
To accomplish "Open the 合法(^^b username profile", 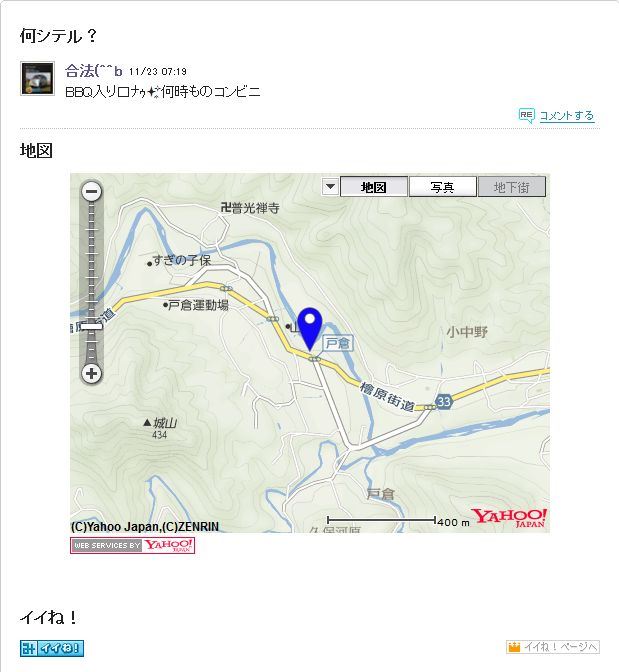I will (94, 71).
